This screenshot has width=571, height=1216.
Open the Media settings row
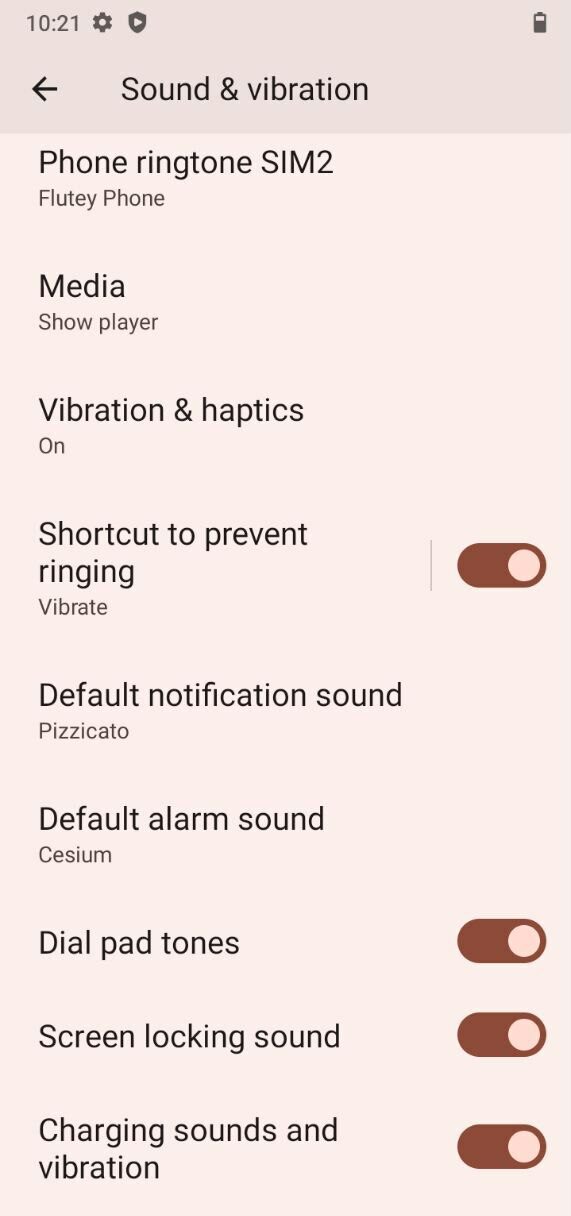285,302
